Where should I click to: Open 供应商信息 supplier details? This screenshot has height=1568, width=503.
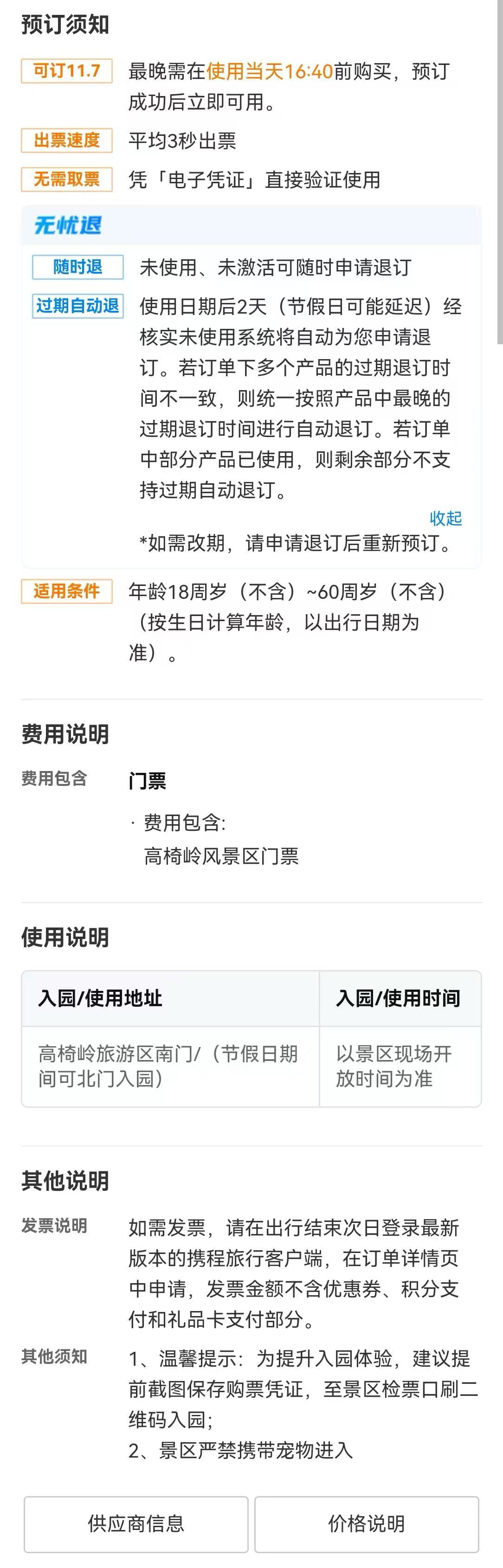pyautogui.click(x=136, y=1523)
